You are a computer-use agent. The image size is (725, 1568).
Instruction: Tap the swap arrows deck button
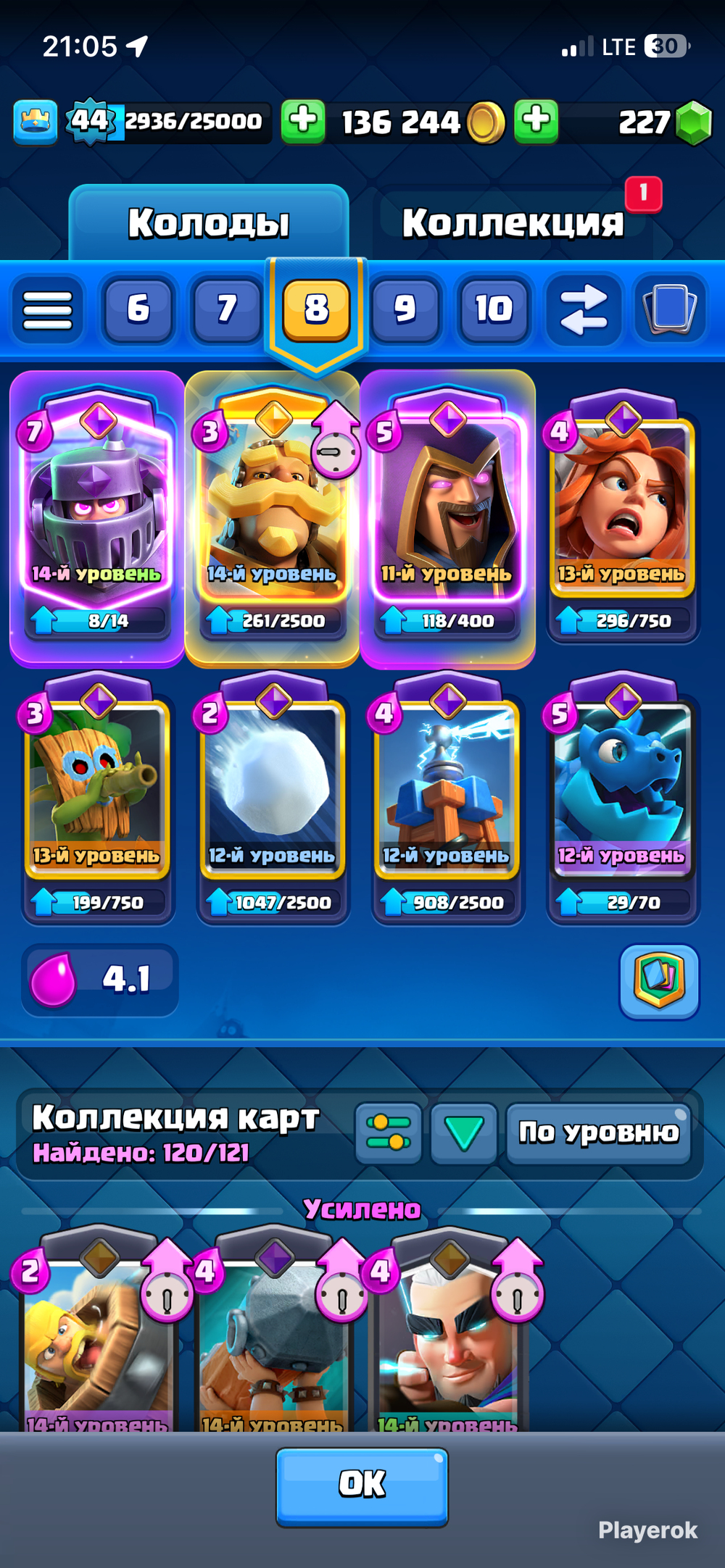[583, 309]
